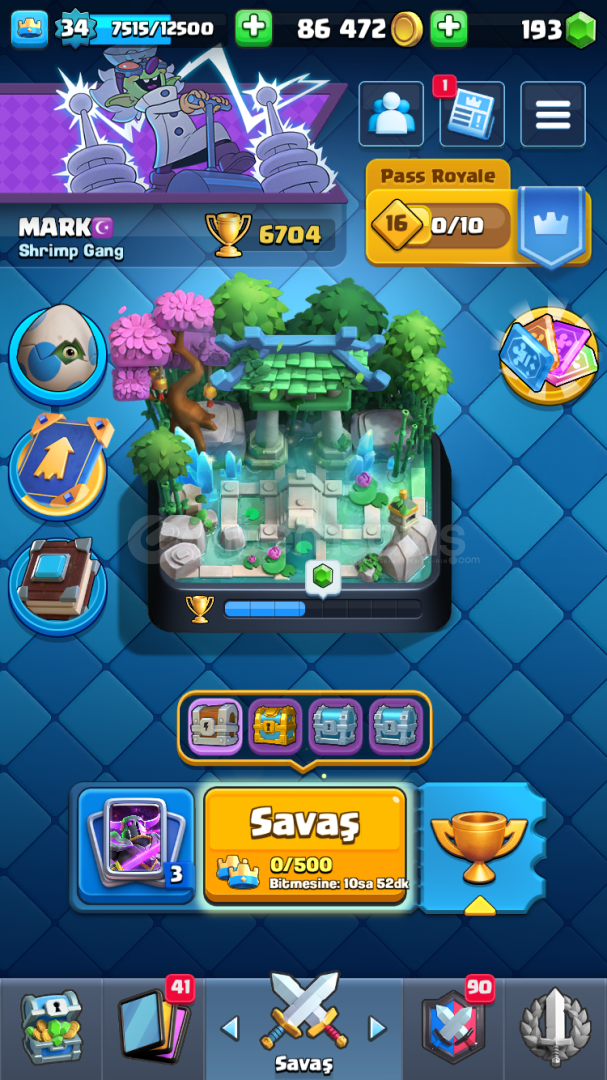Open the friends icon
607x1080 pixels.
click(x=391, y=114)
